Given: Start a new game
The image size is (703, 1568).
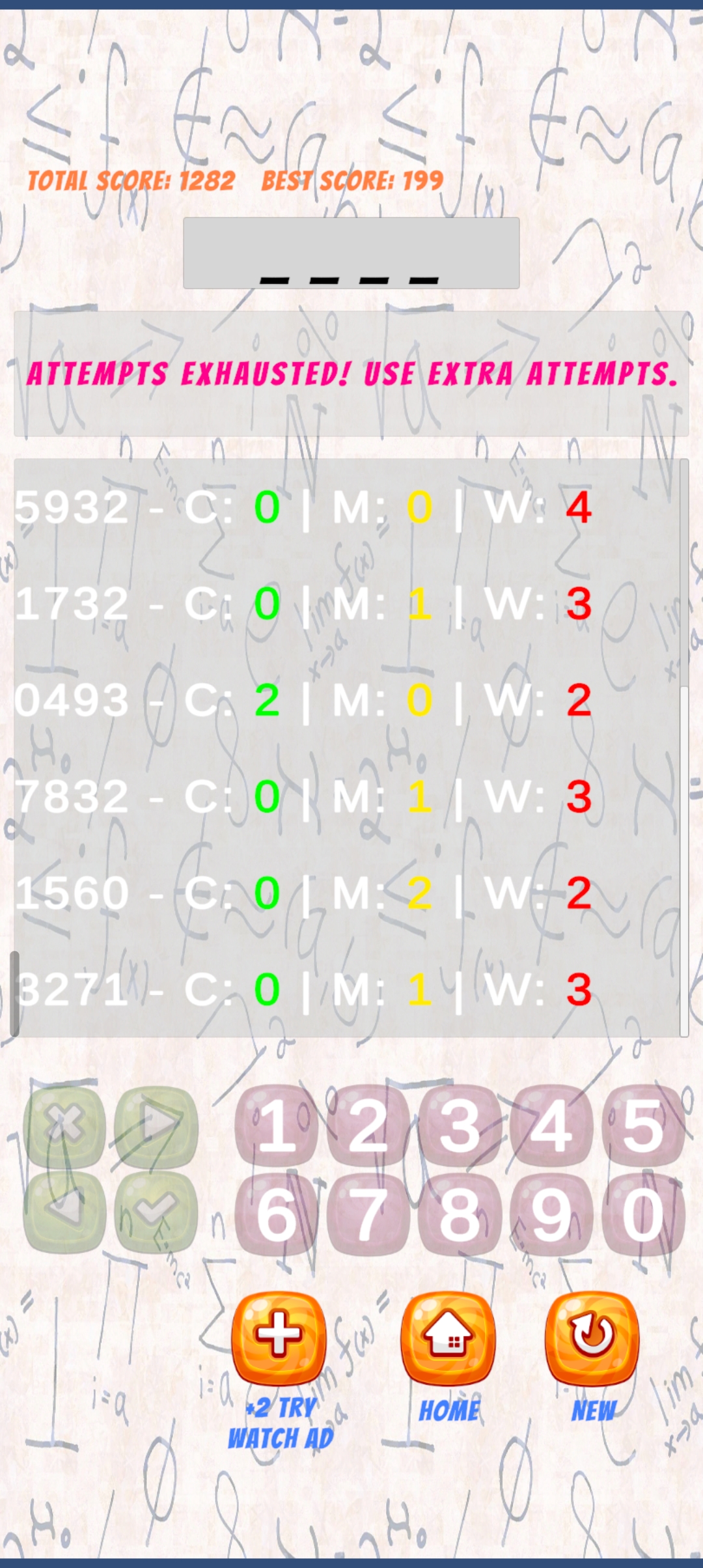Looking at the screenshot, I should (592, 1337).
